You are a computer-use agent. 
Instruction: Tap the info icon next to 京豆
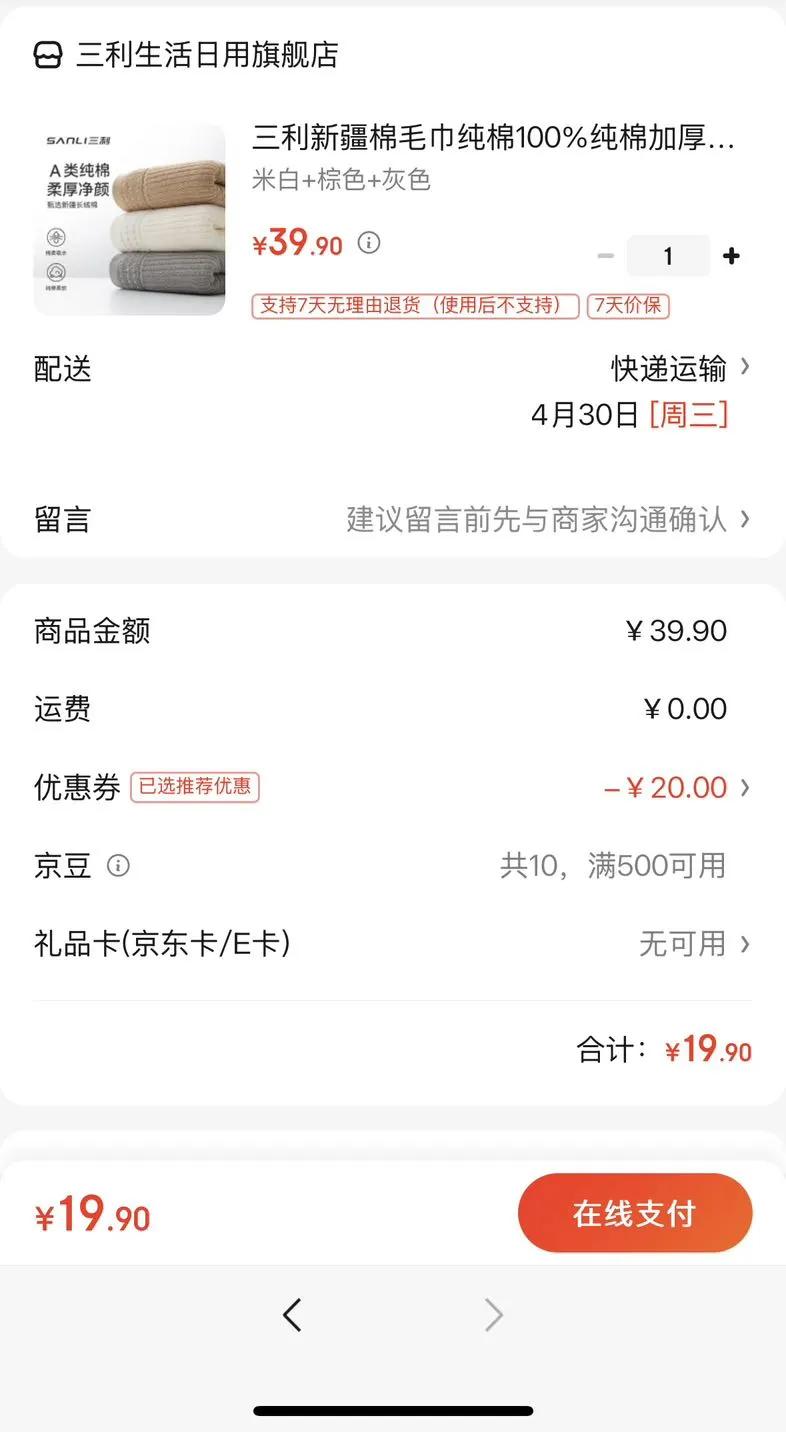click(118, 866)
